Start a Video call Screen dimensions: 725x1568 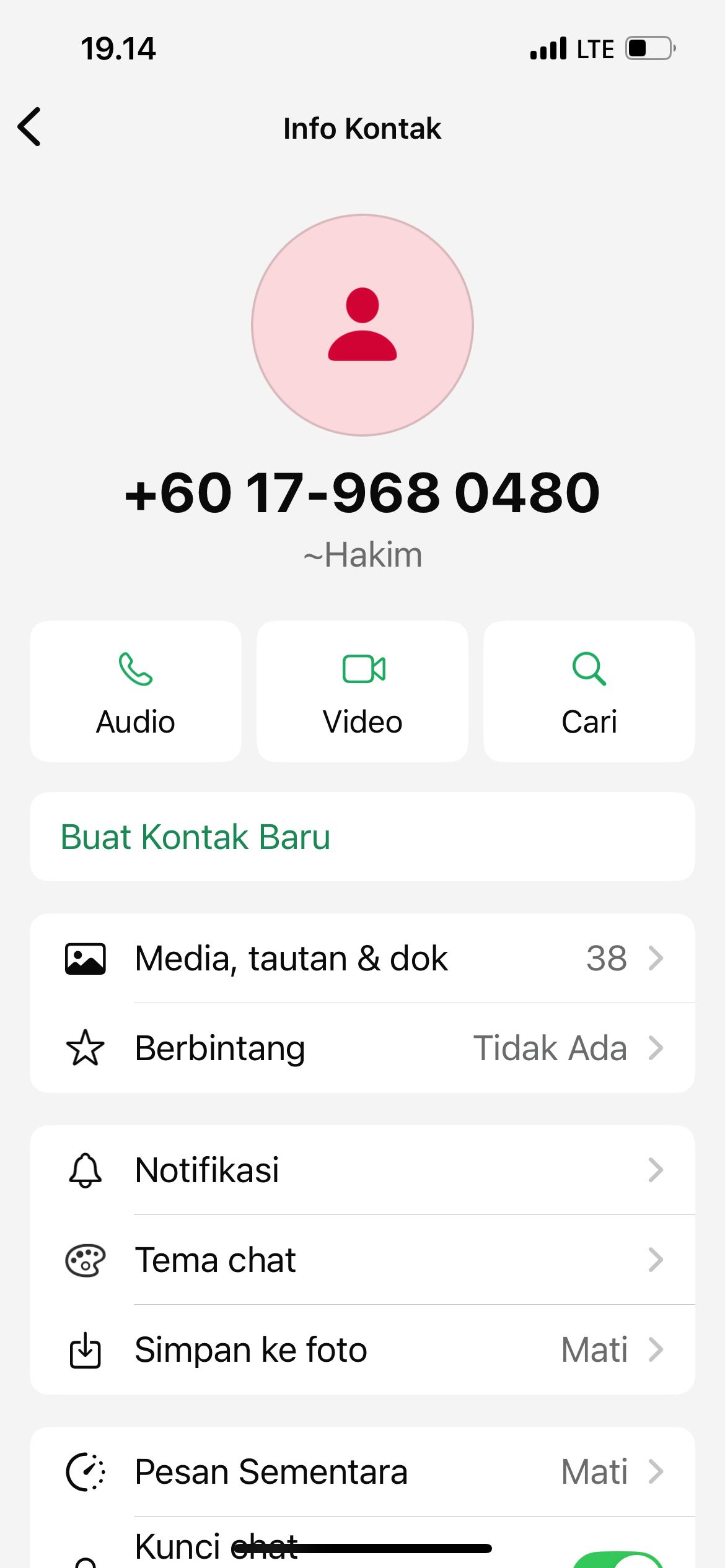coord(362,691)
